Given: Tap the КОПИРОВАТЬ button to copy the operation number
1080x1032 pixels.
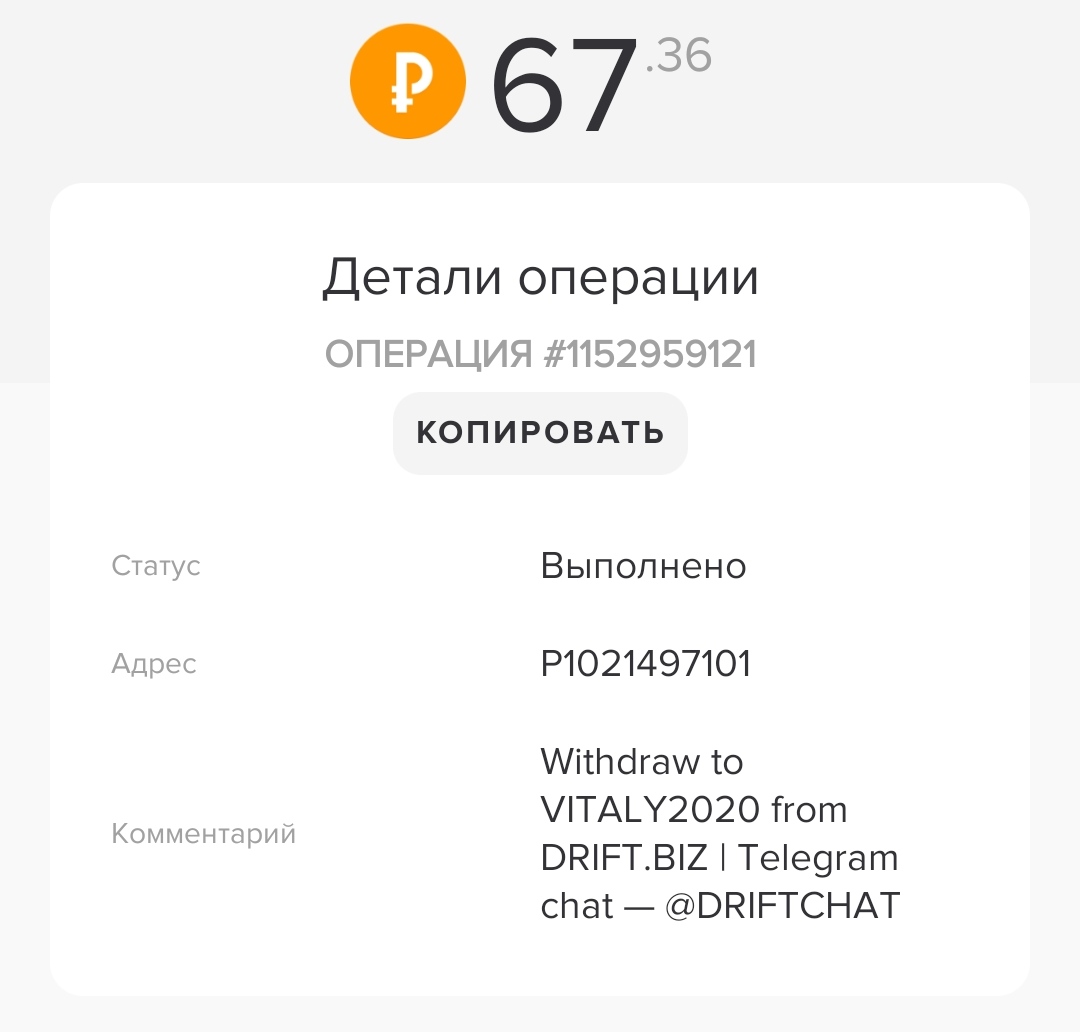Looking at the screenshot, I should (540, 433).
